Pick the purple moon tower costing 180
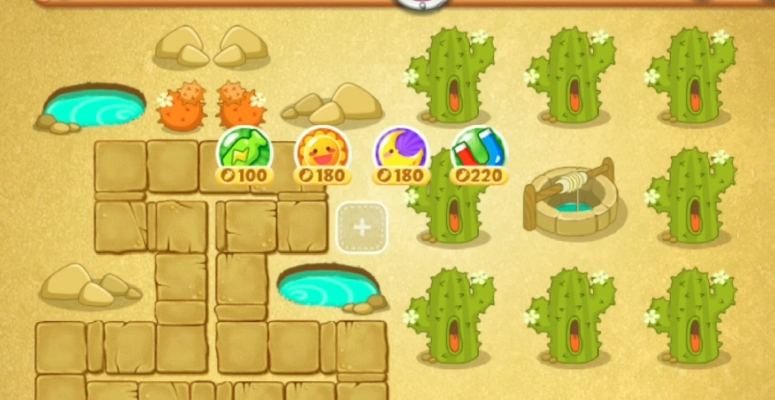Screen dimensions: 775x400 [401, 152]
